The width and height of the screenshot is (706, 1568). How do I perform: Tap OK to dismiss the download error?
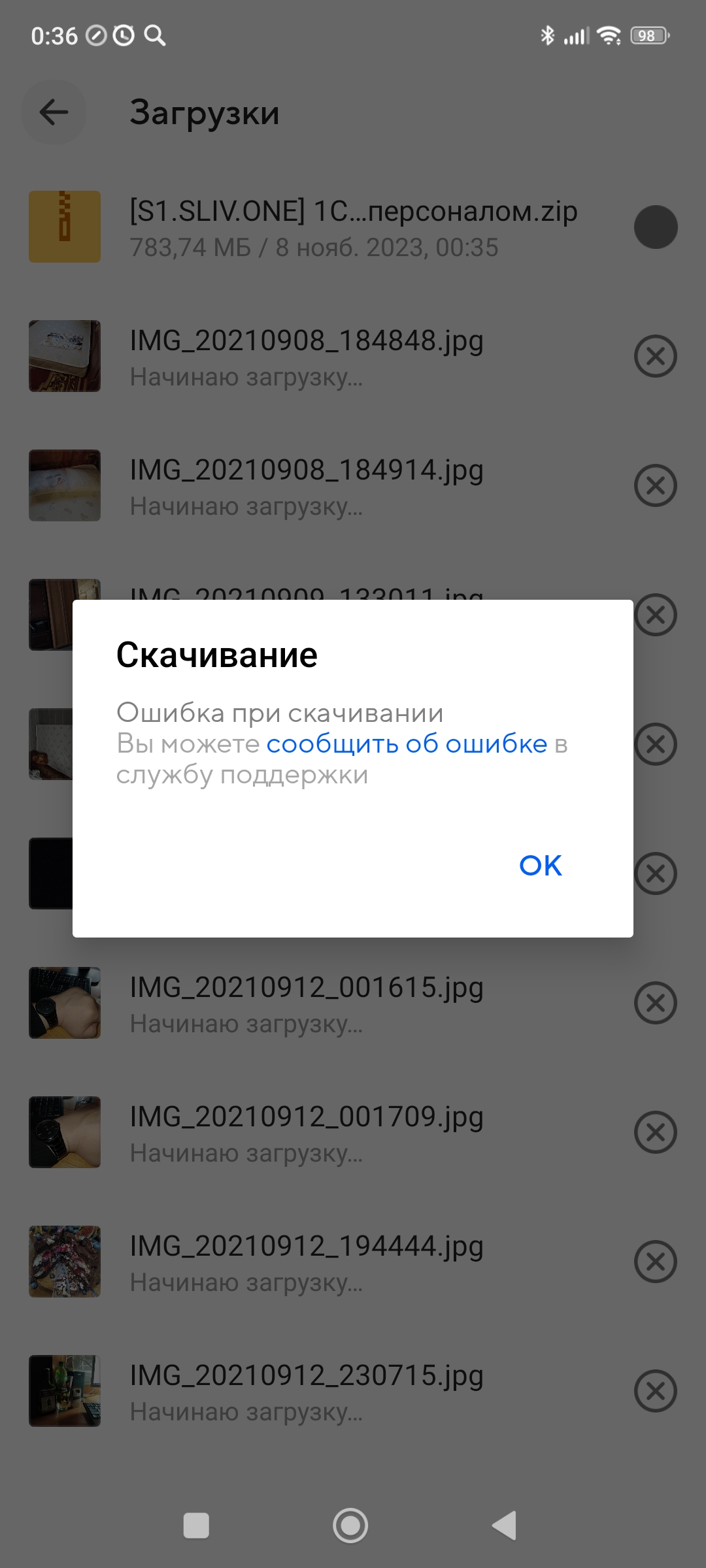click(540, 866)
